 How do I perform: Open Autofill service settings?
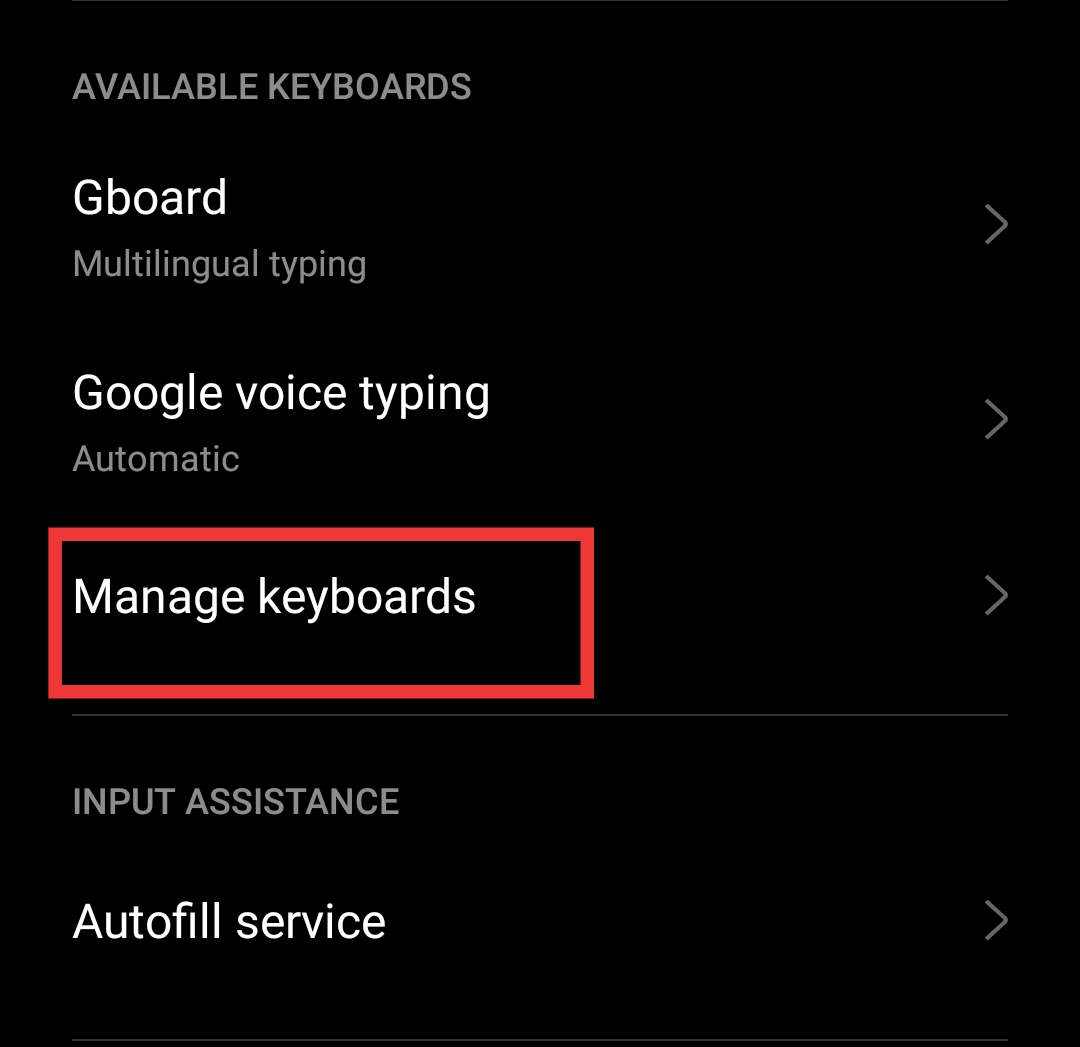point(540,921)
